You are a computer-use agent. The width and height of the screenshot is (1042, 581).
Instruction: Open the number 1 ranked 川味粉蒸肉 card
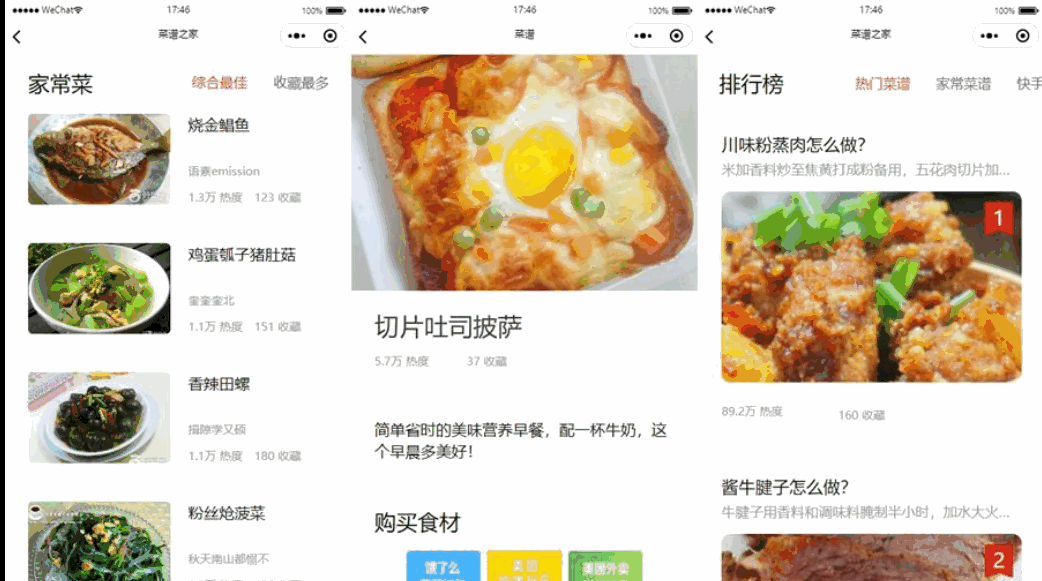coord(871,286)
